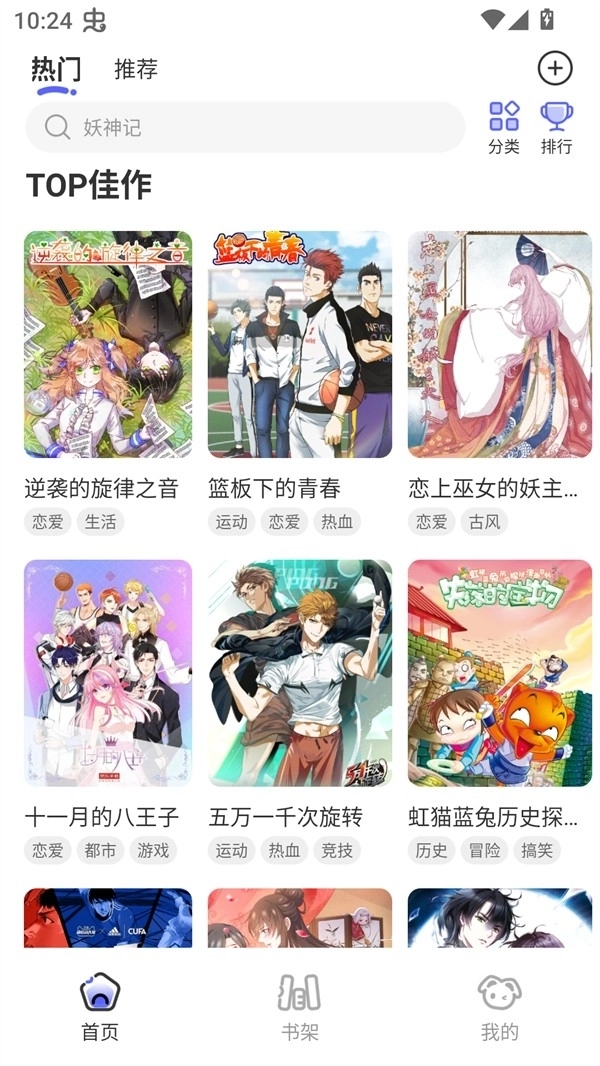Open the 分类 categories page

pyautogui.click(x=504, y=127)
